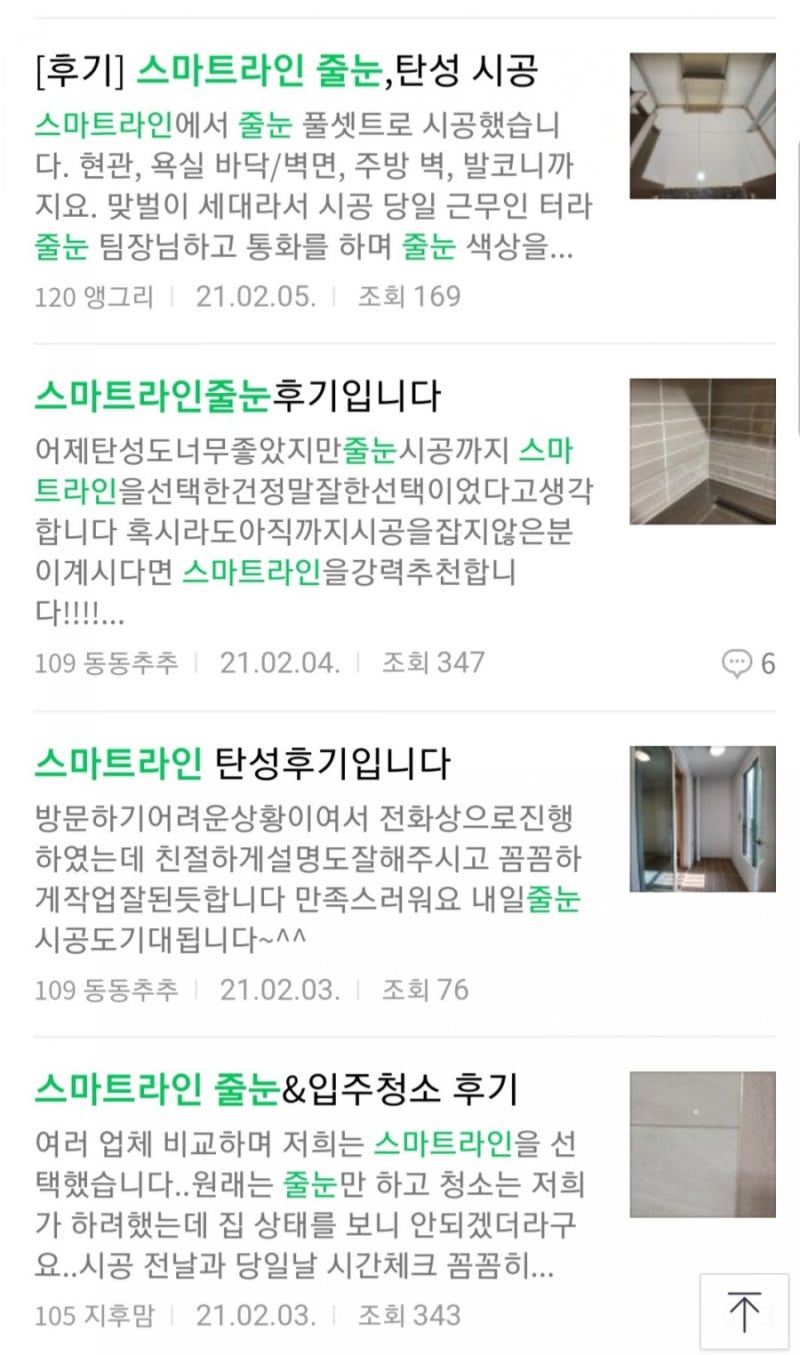800x1355 pixels.
Task: Jump back to top with arrow button
Action: tap(743, 1310)
